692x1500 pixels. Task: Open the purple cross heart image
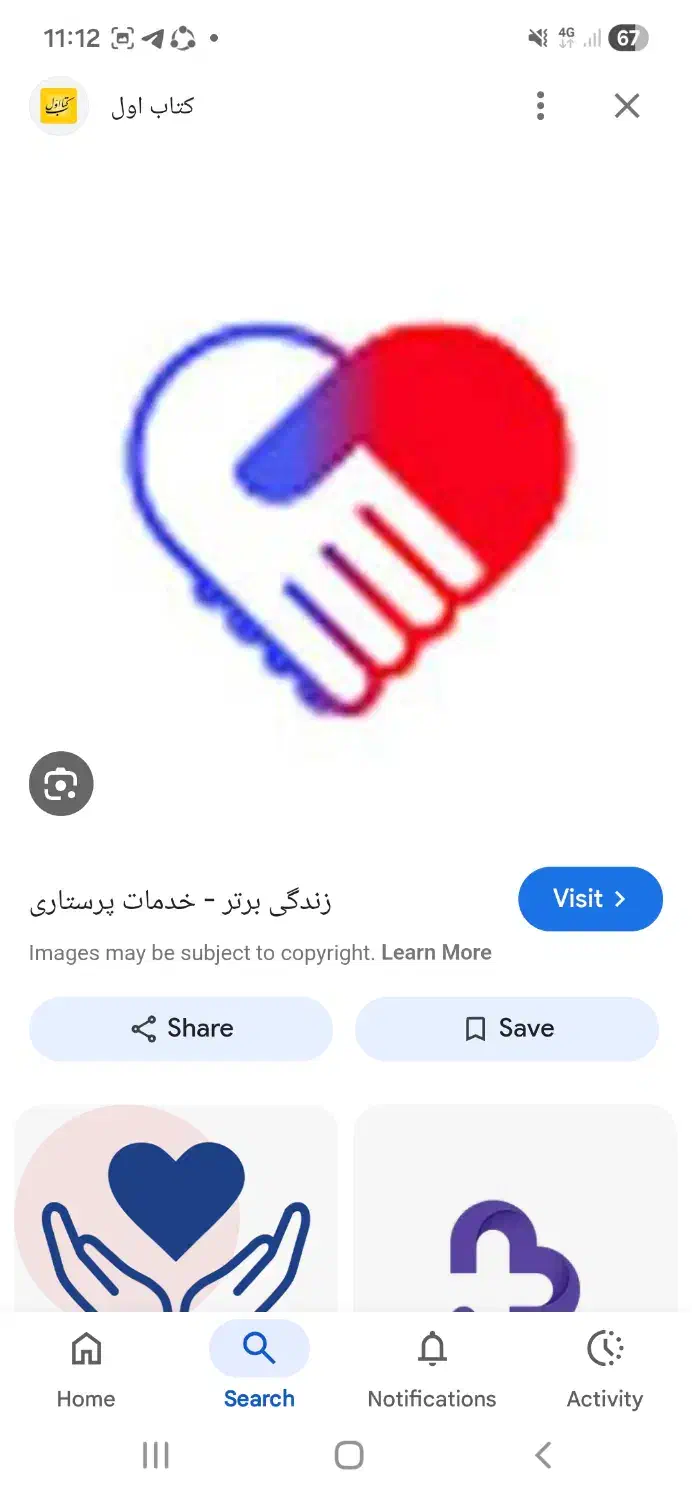coord(516,1208)
